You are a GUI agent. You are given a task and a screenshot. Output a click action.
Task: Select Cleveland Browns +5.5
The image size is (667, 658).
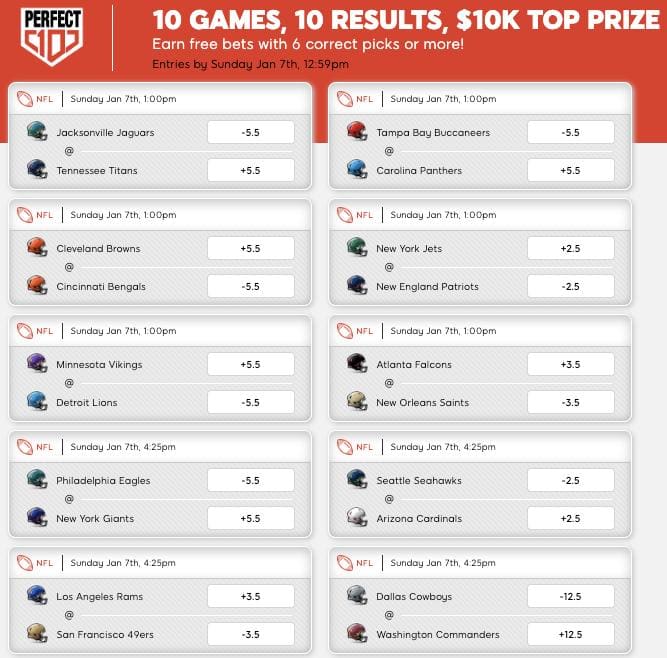pos(250,248)
